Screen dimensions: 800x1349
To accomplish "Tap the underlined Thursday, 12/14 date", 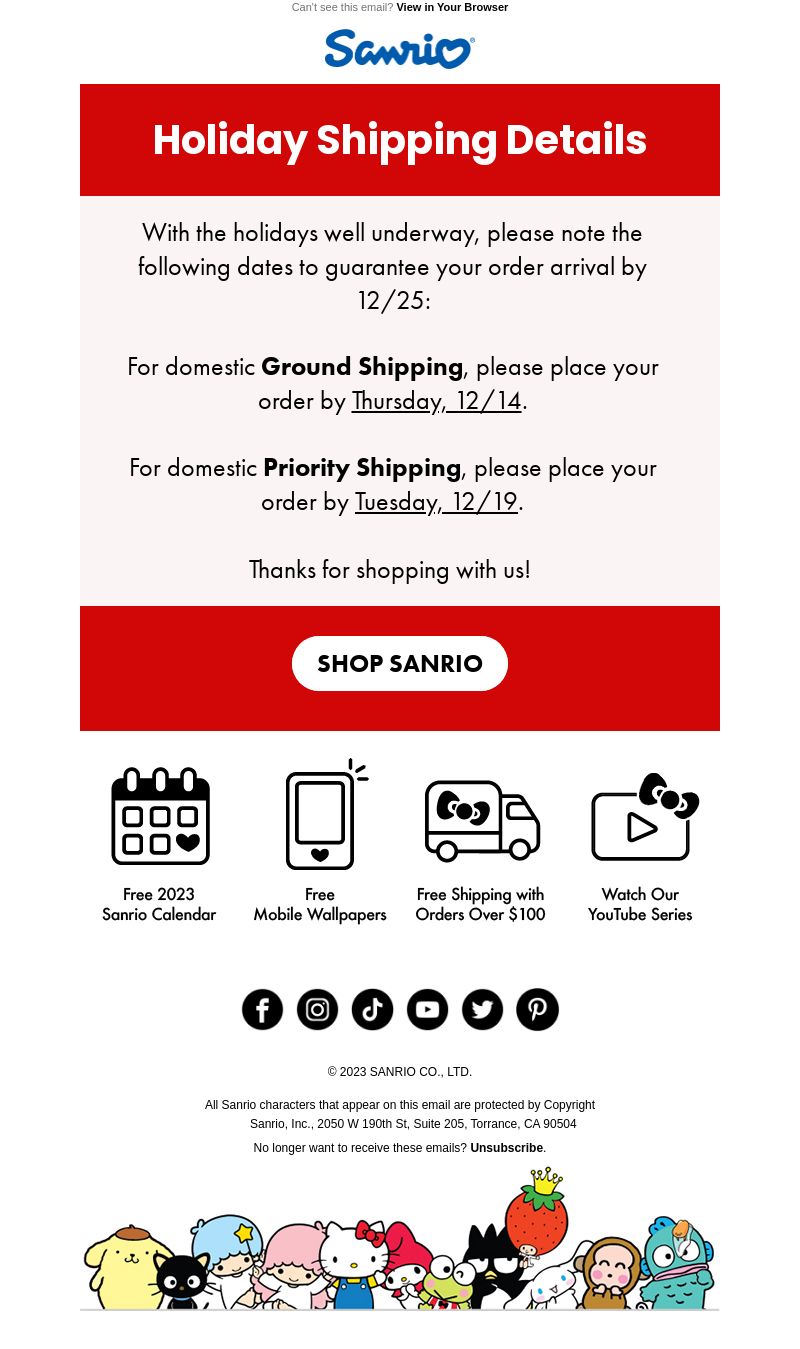I will tap(437, 401).
